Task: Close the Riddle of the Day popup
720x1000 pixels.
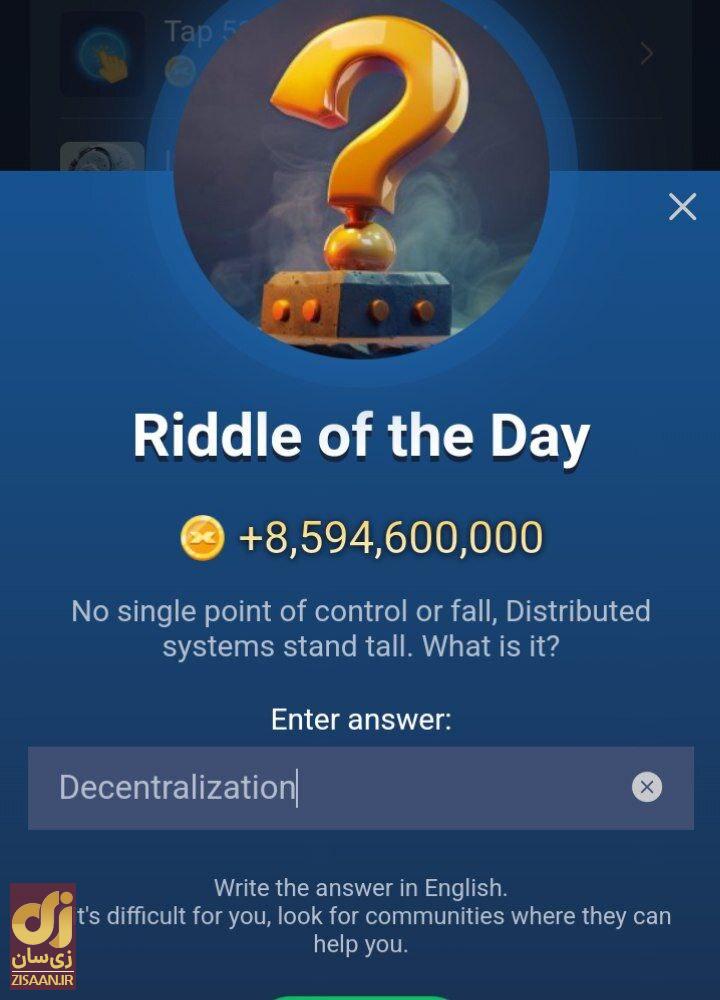Action: (682, 207)
